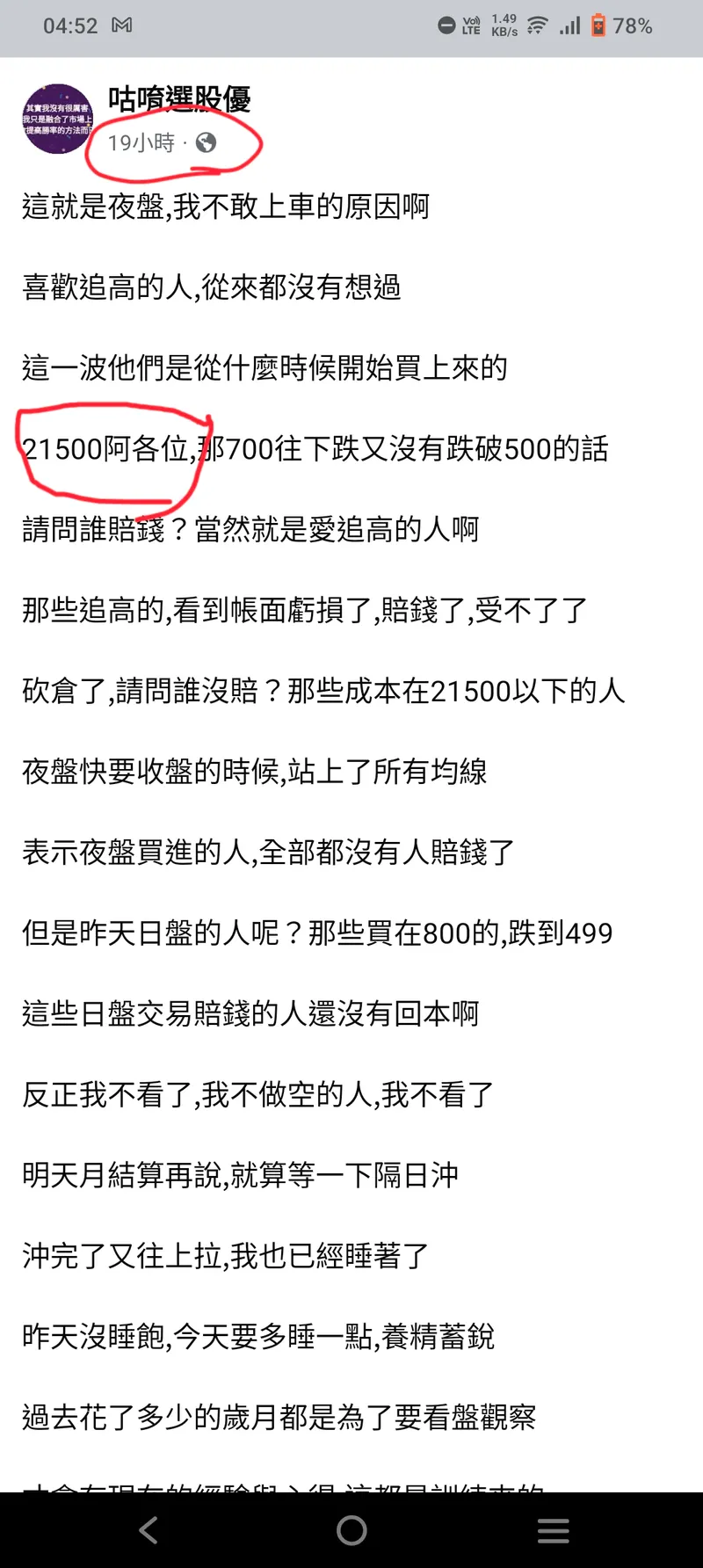Open recent apps from navigation bar
This screenshot has width=703, height=1568.
tap(553, 1530)
